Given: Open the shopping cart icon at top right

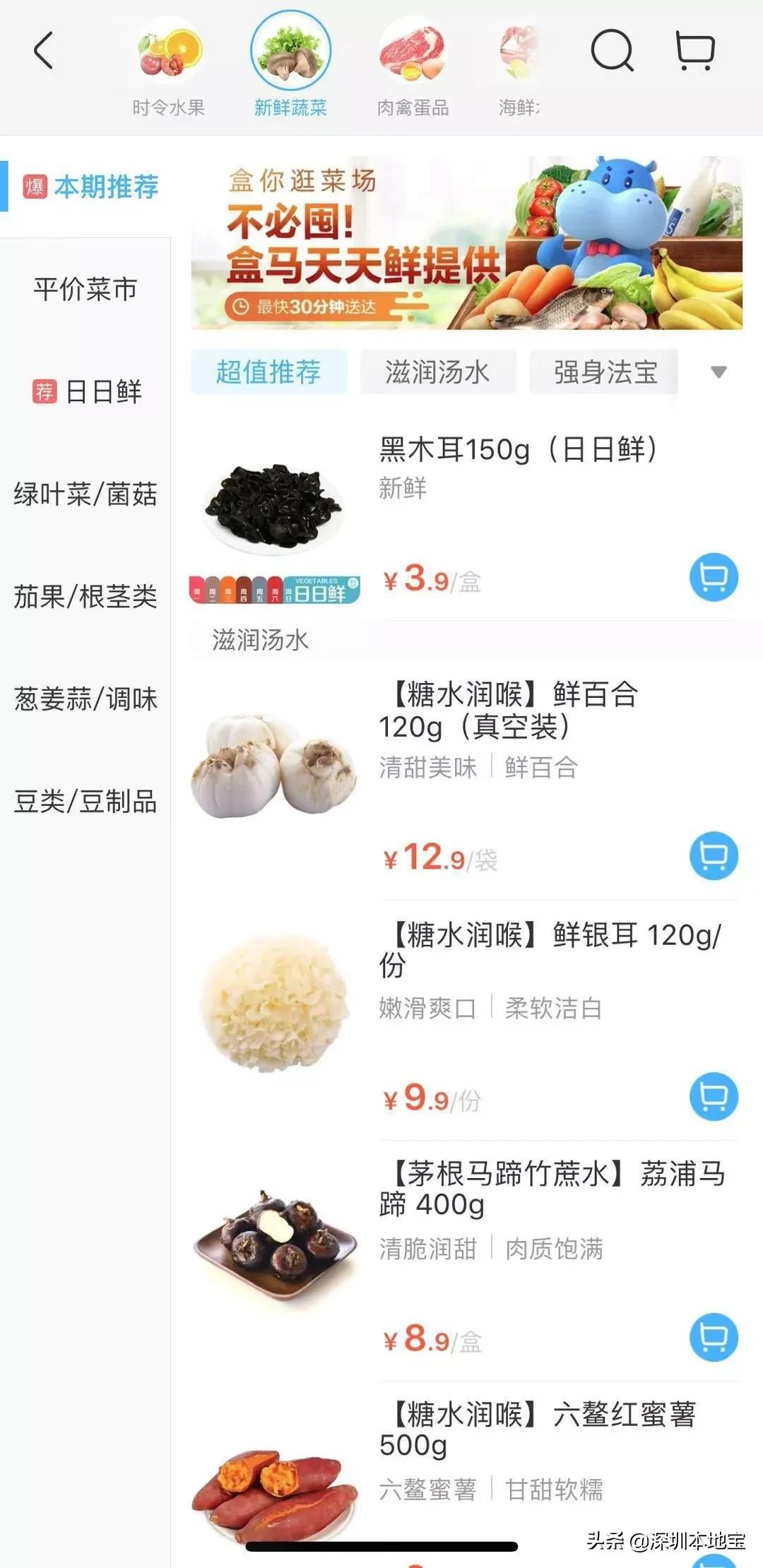Looking at the screenshot, I should tap(696, 51).
